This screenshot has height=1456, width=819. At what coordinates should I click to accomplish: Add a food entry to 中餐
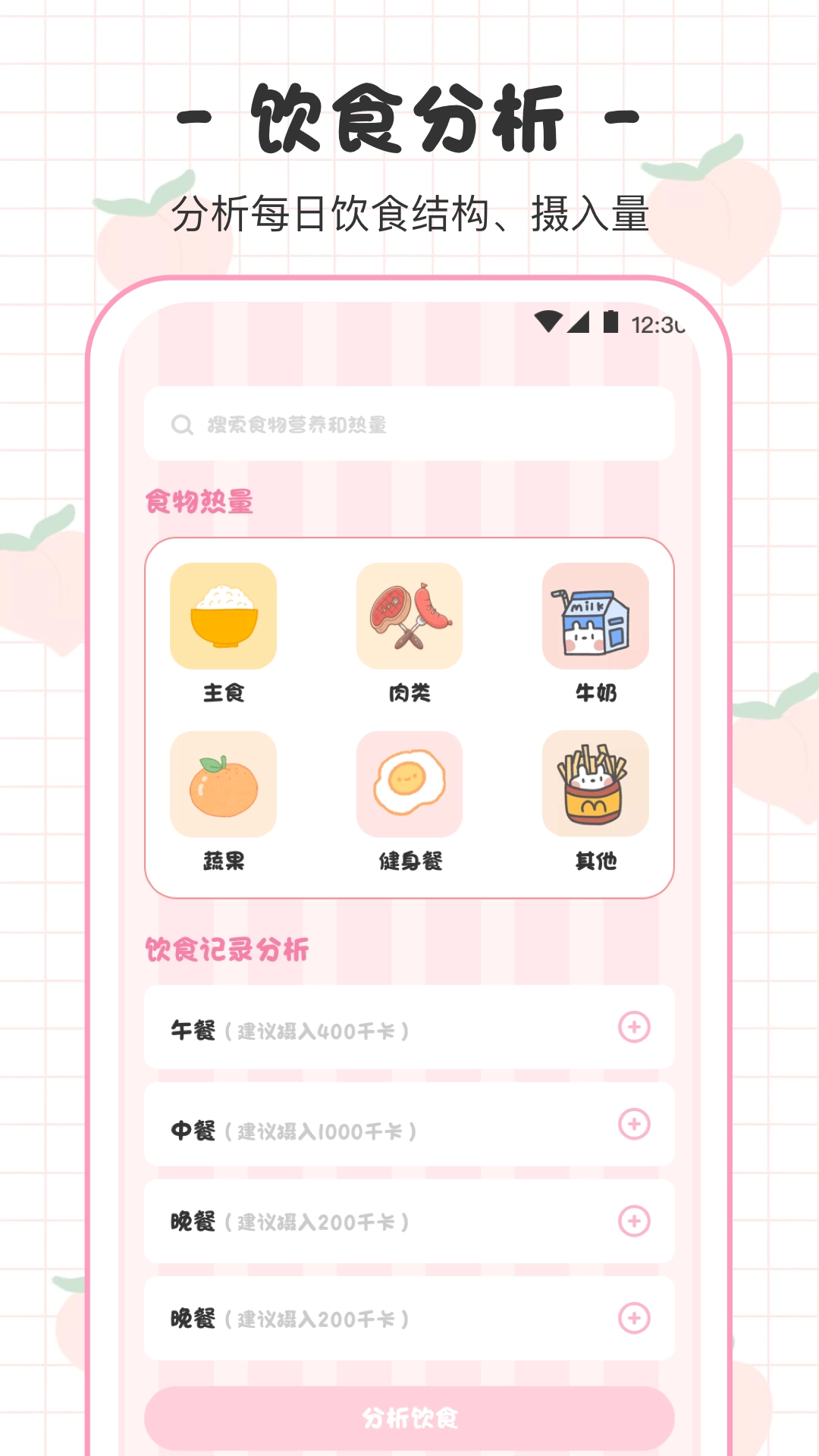click(x=635, y=1125)
